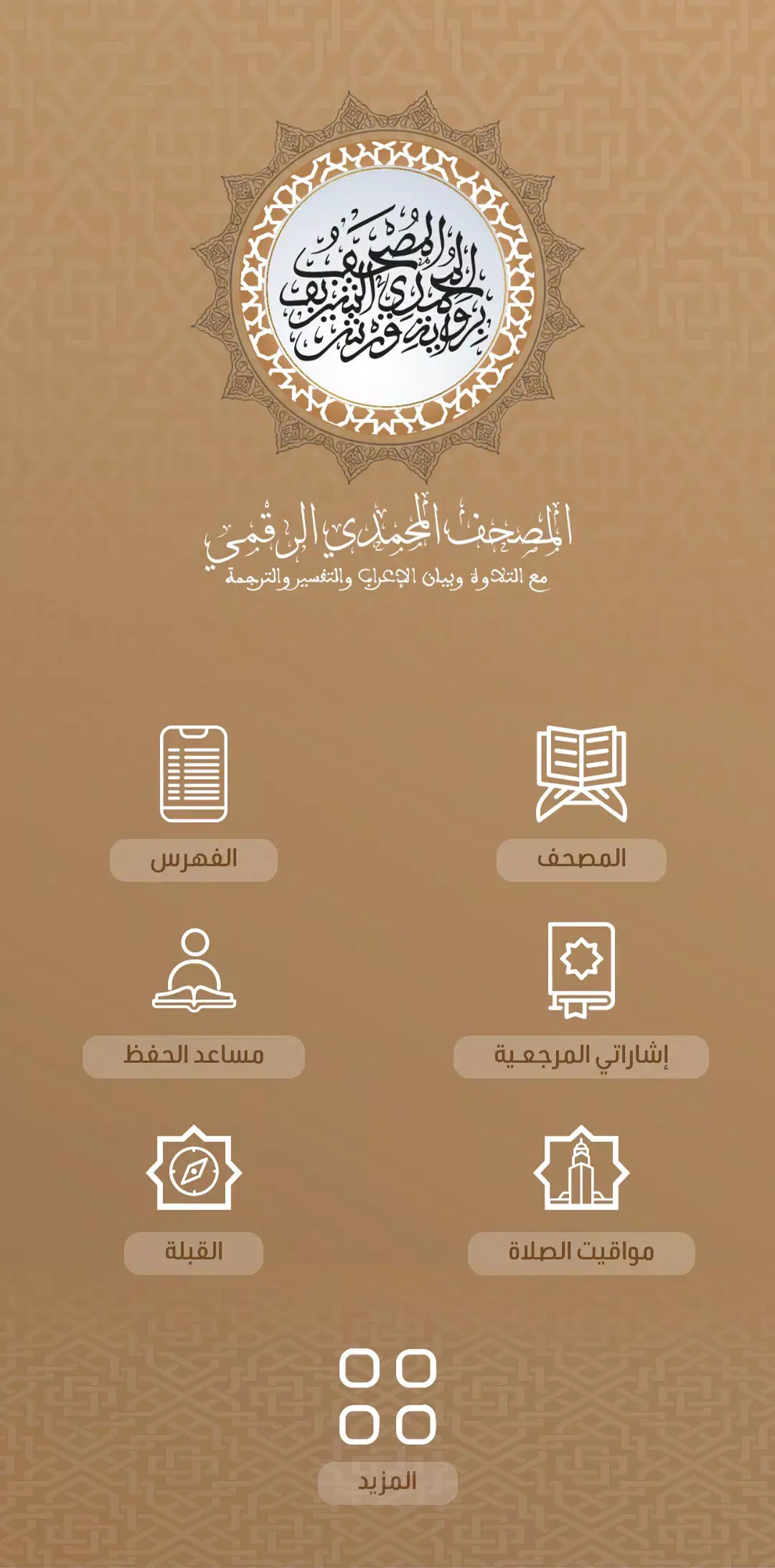Open My Bookmarks (إشاراتي المرجعية) book icon
This screenshot has height=1568, width=775.
coord(581,971)
